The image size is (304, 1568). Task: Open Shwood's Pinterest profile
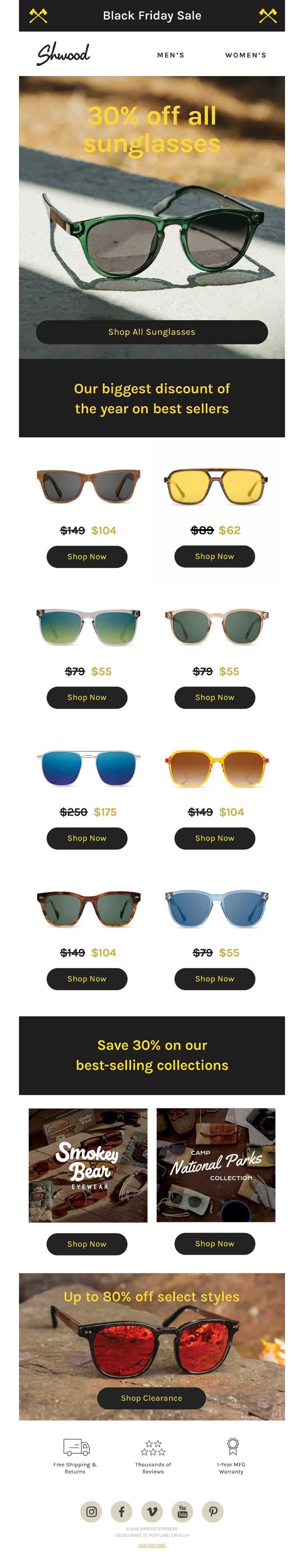(x=213, y=1511)
